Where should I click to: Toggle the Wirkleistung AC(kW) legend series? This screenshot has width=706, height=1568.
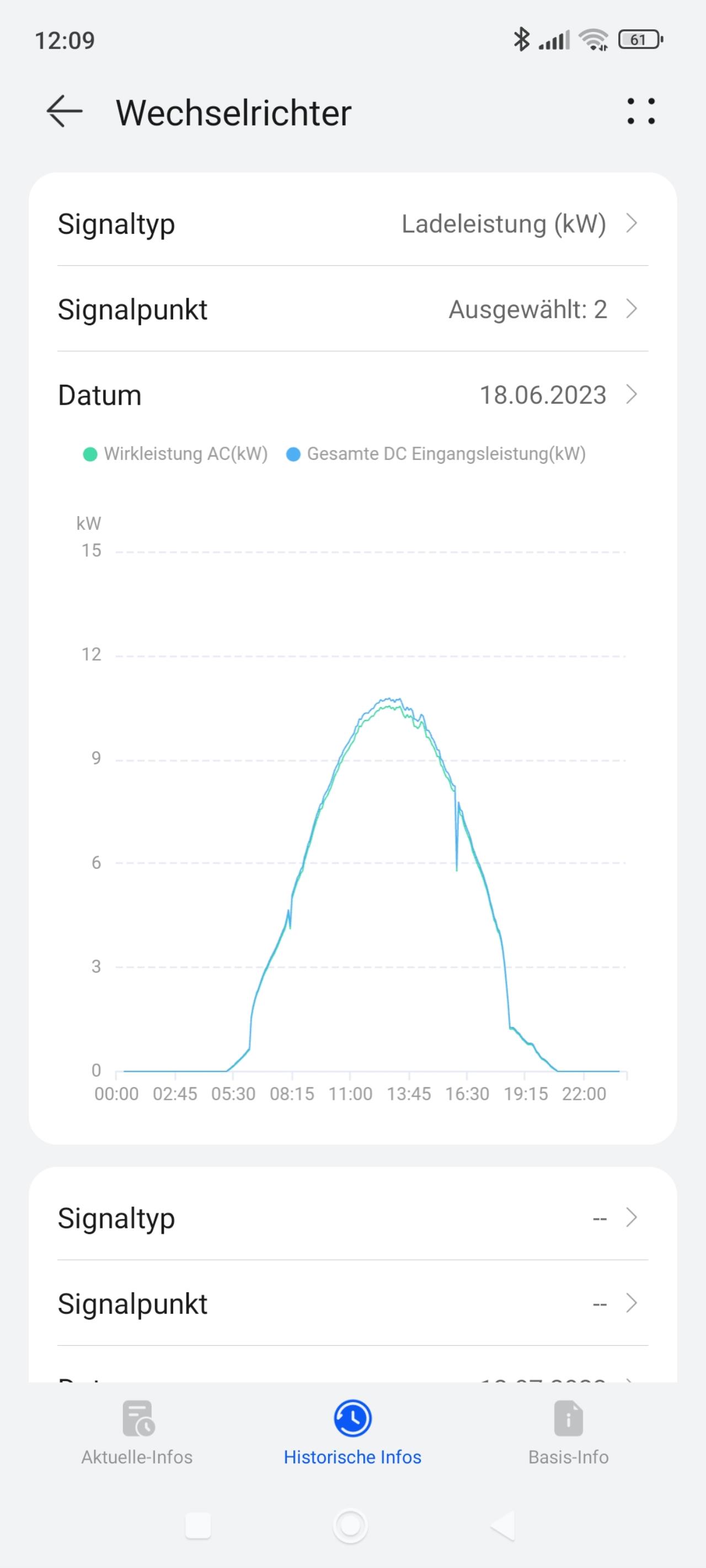point(176,454)
